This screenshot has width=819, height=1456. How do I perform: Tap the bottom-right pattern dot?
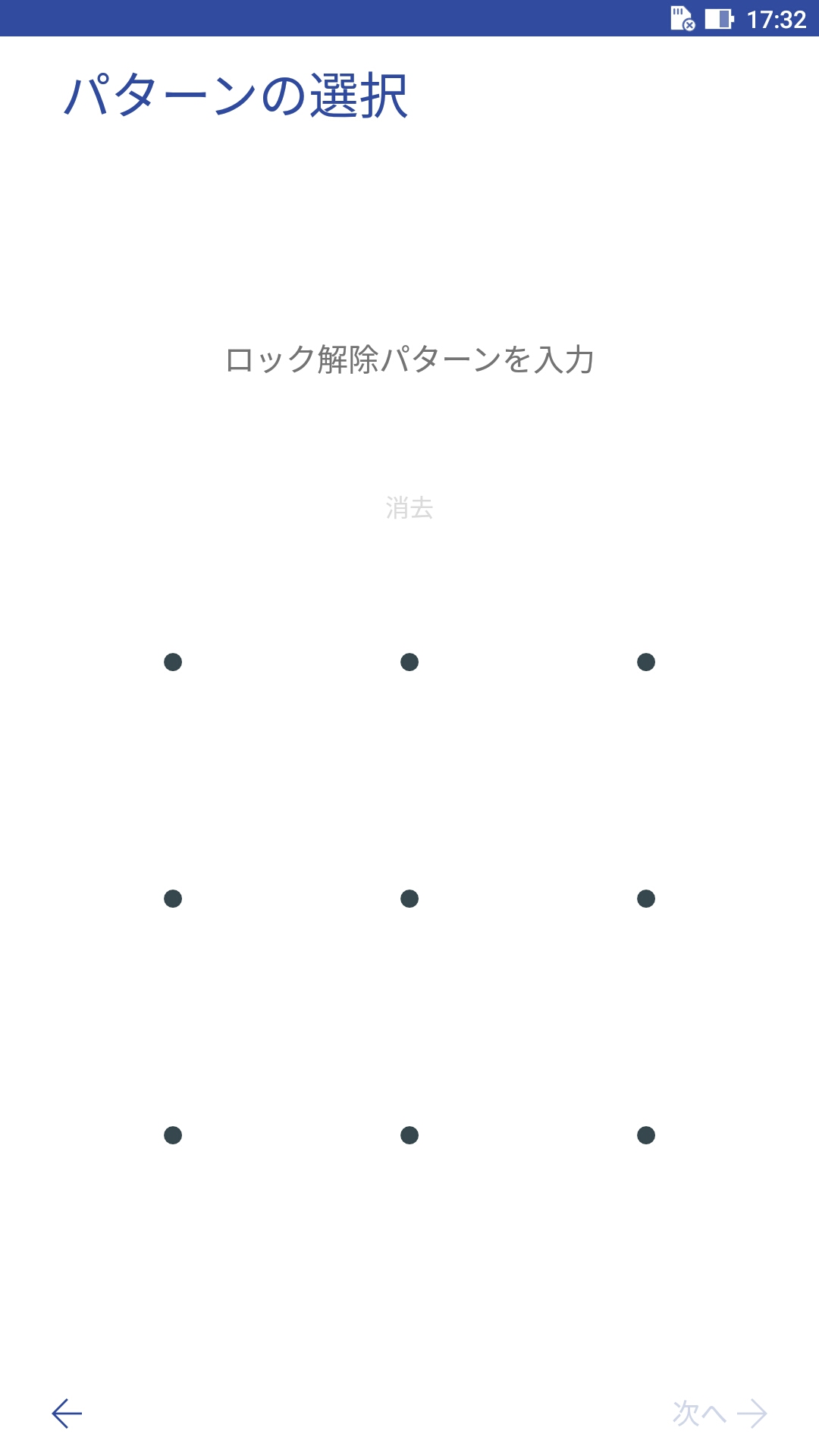[x=646, y=1135]
